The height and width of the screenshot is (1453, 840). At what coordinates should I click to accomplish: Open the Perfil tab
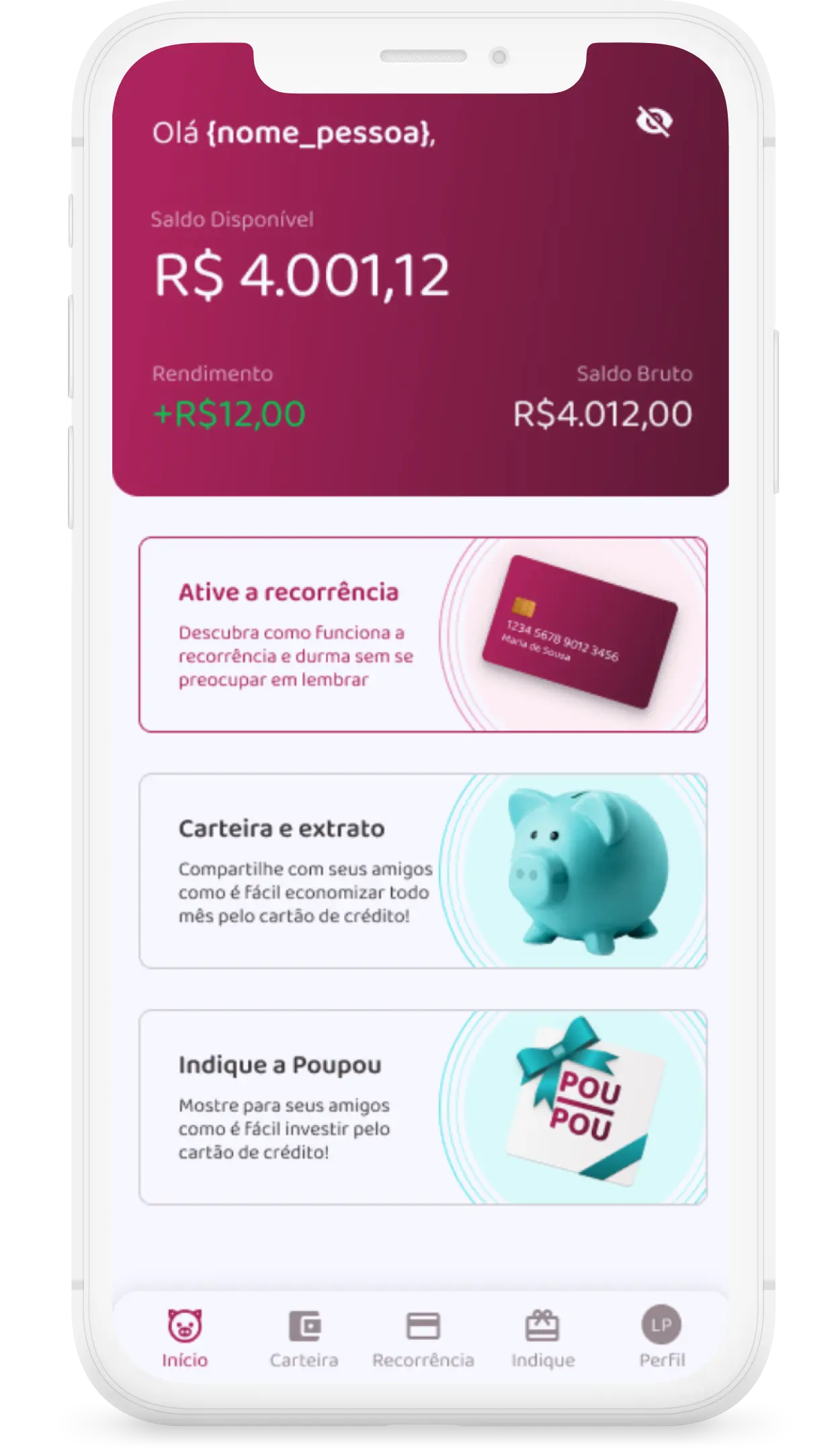pyautogui.click(x=661, y=1337)
